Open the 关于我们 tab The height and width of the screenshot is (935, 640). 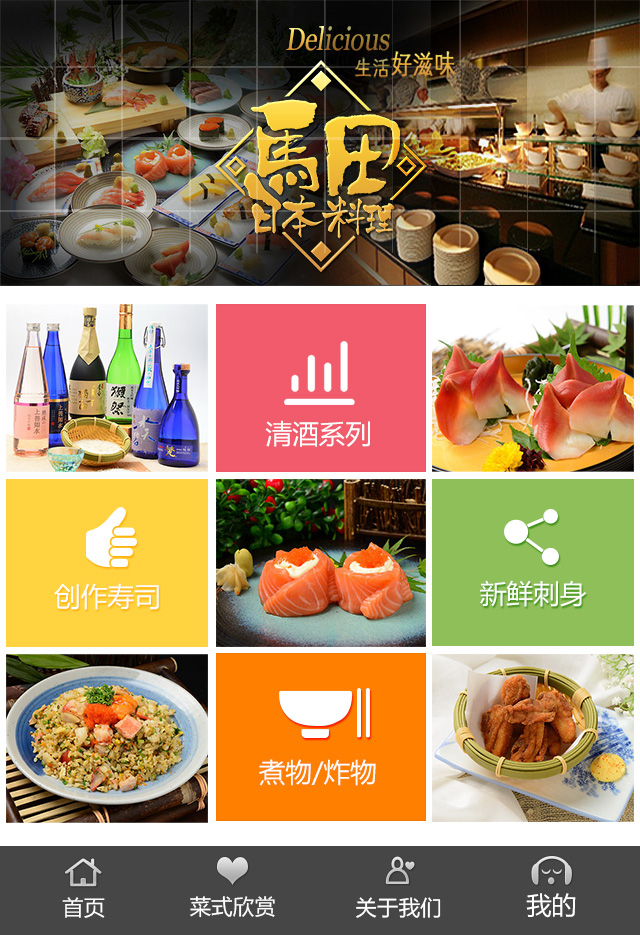coord(398,888)
